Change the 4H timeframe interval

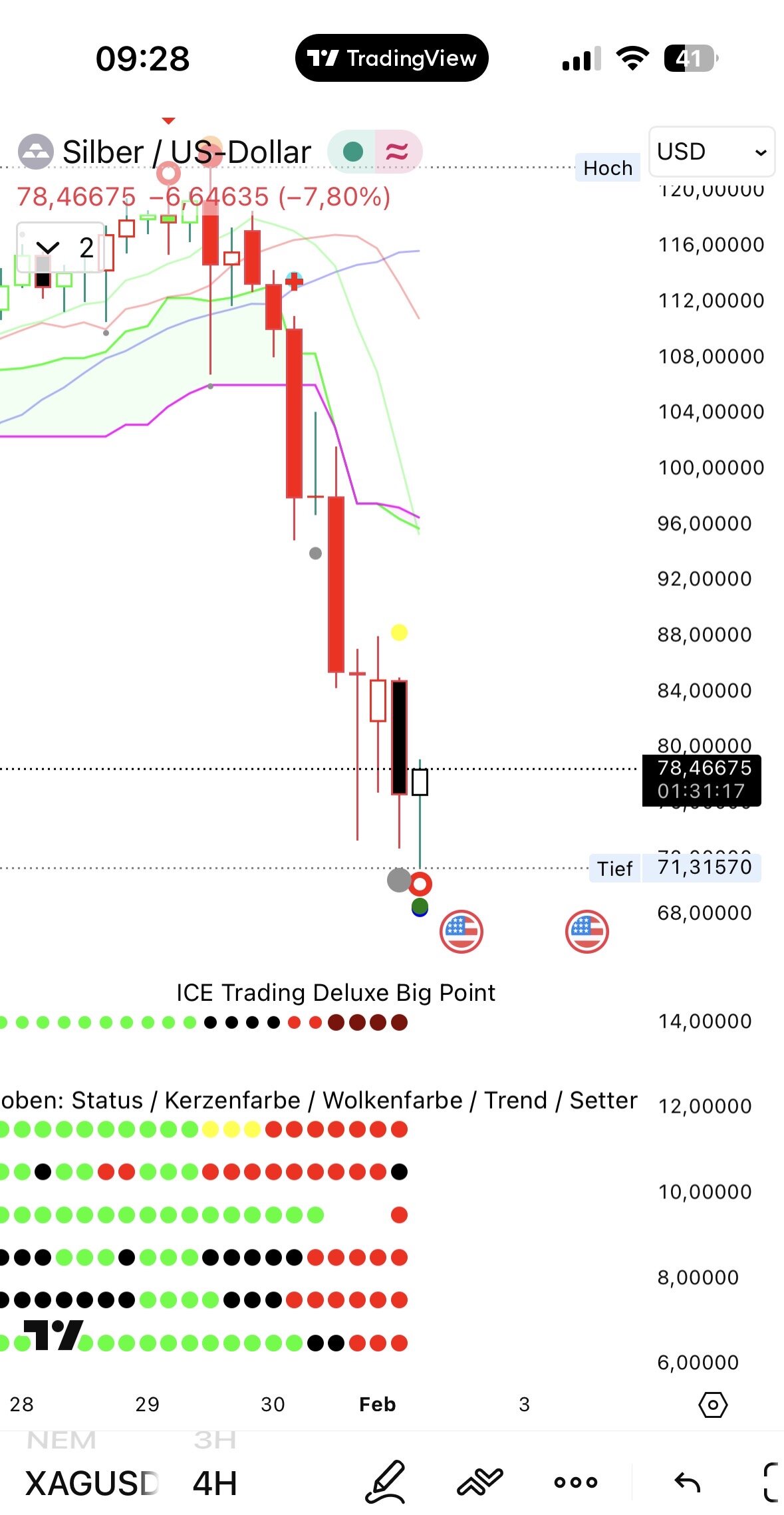point(214,1483)
